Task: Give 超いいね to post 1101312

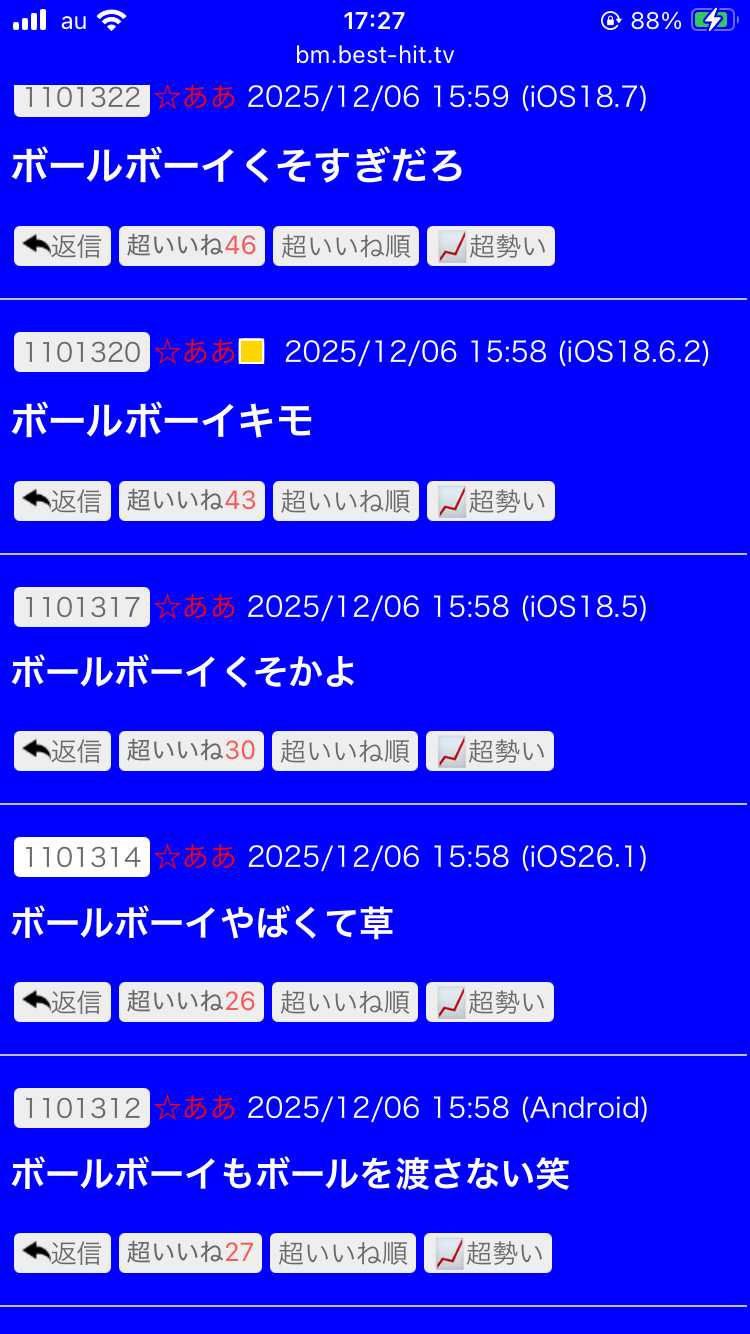Action: (190, 1253)
